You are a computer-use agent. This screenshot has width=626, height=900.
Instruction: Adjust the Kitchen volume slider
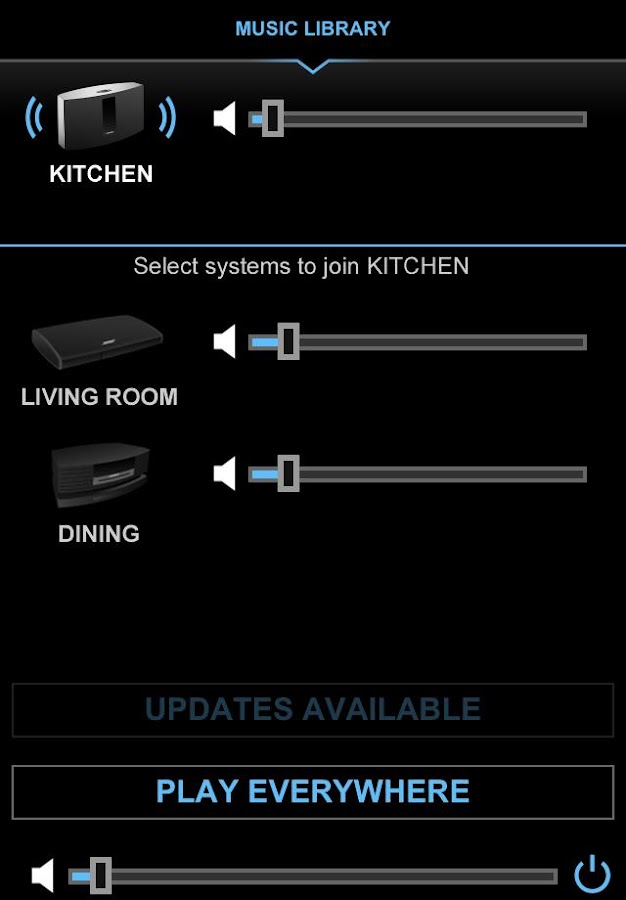pyautogui.click(x=271, y=119)
